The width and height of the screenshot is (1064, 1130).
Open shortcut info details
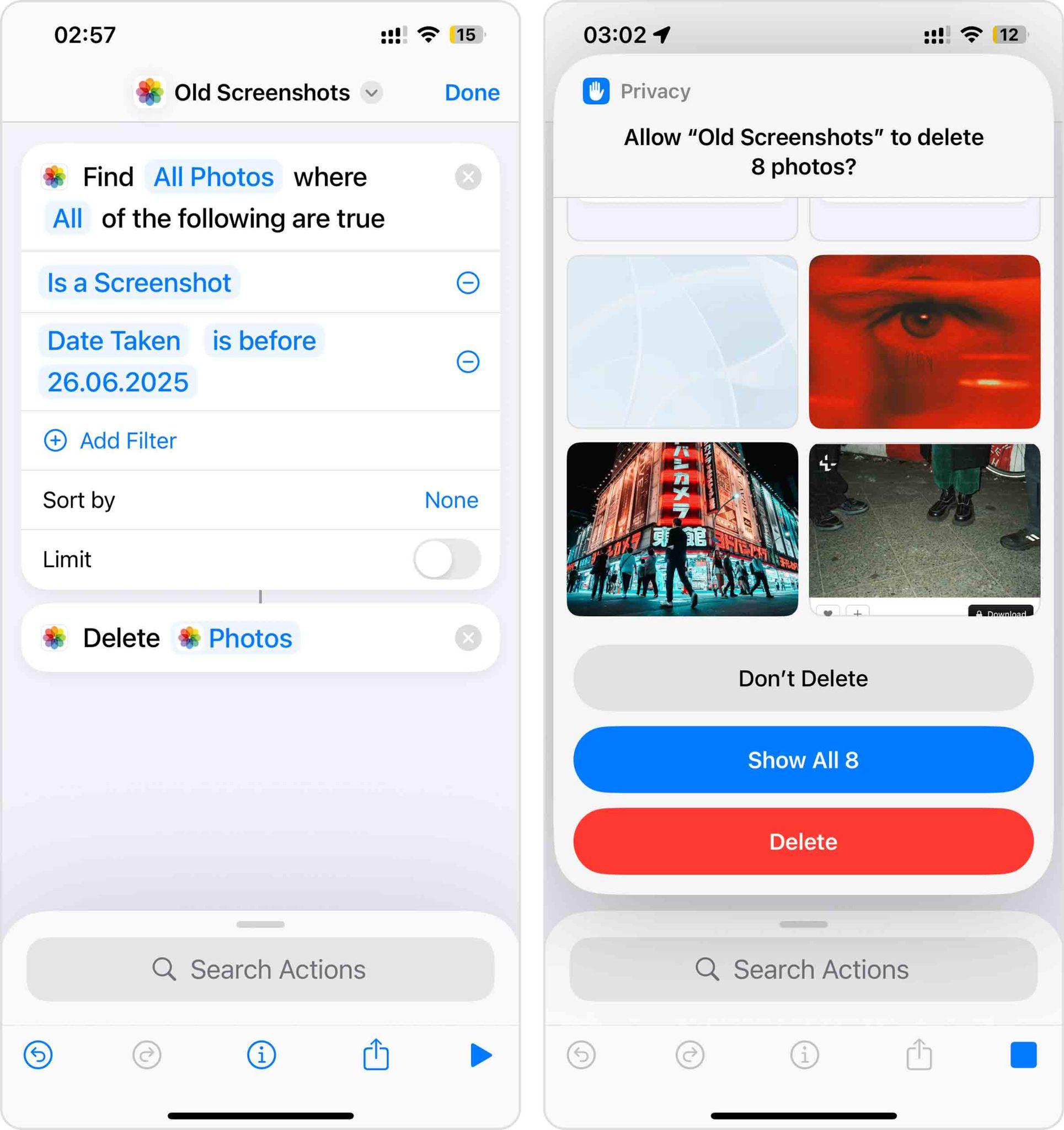coord(261,1055)
